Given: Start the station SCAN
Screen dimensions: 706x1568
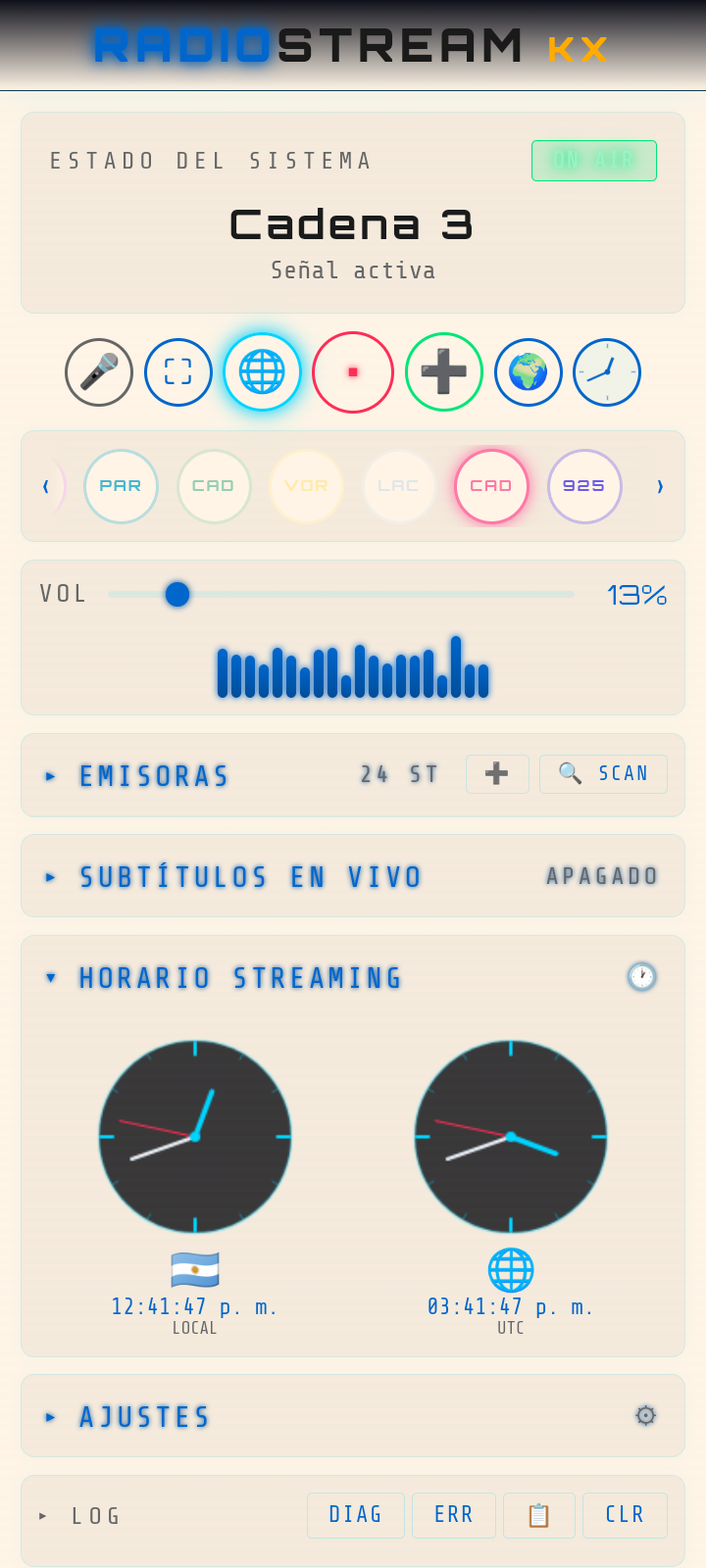Looking at the screenshot, I should (x=603, y=774).
